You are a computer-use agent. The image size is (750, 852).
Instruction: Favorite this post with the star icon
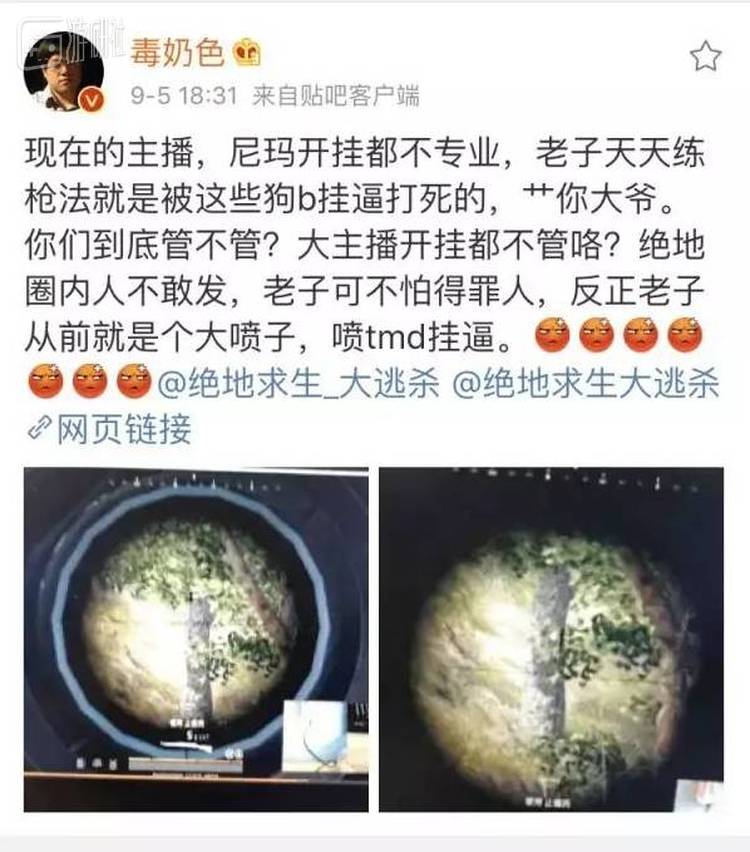click(705, 56)
